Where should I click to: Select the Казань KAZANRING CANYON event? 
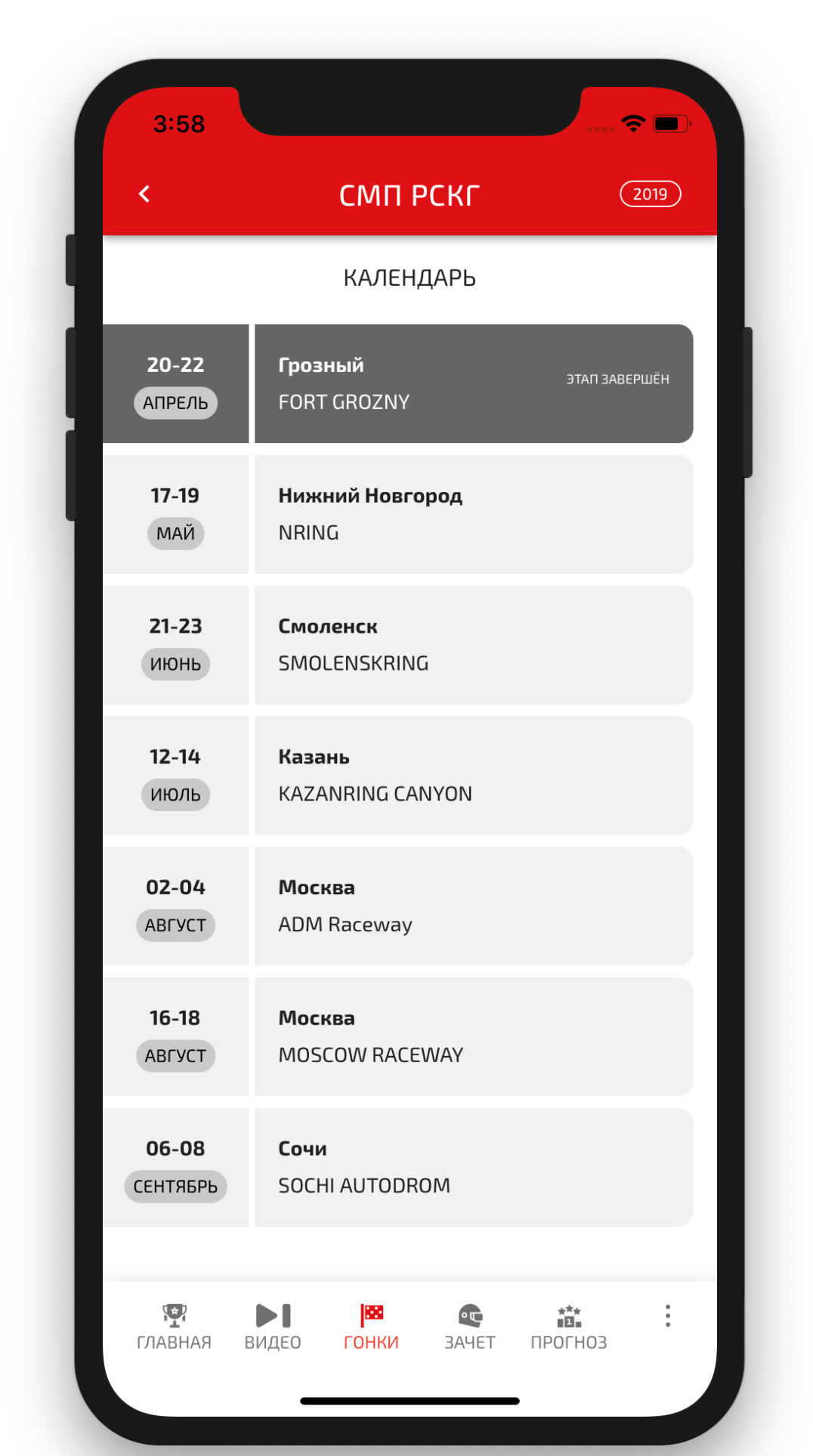pos(473,776)
